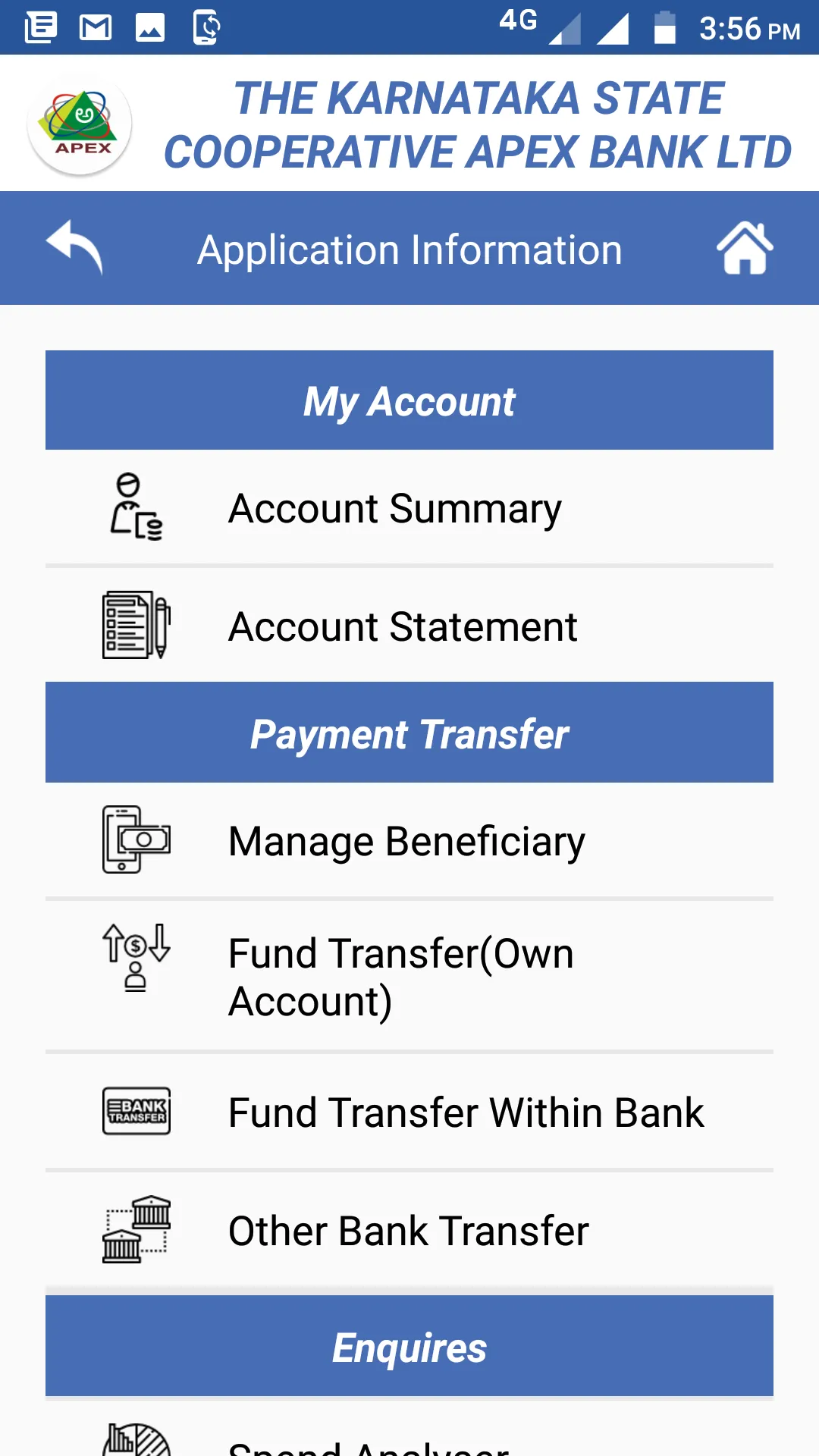819x1456 pixels.
Task: Select Other Bank Transfer option
Action: pyautogui.click(x=408, y=1230)
